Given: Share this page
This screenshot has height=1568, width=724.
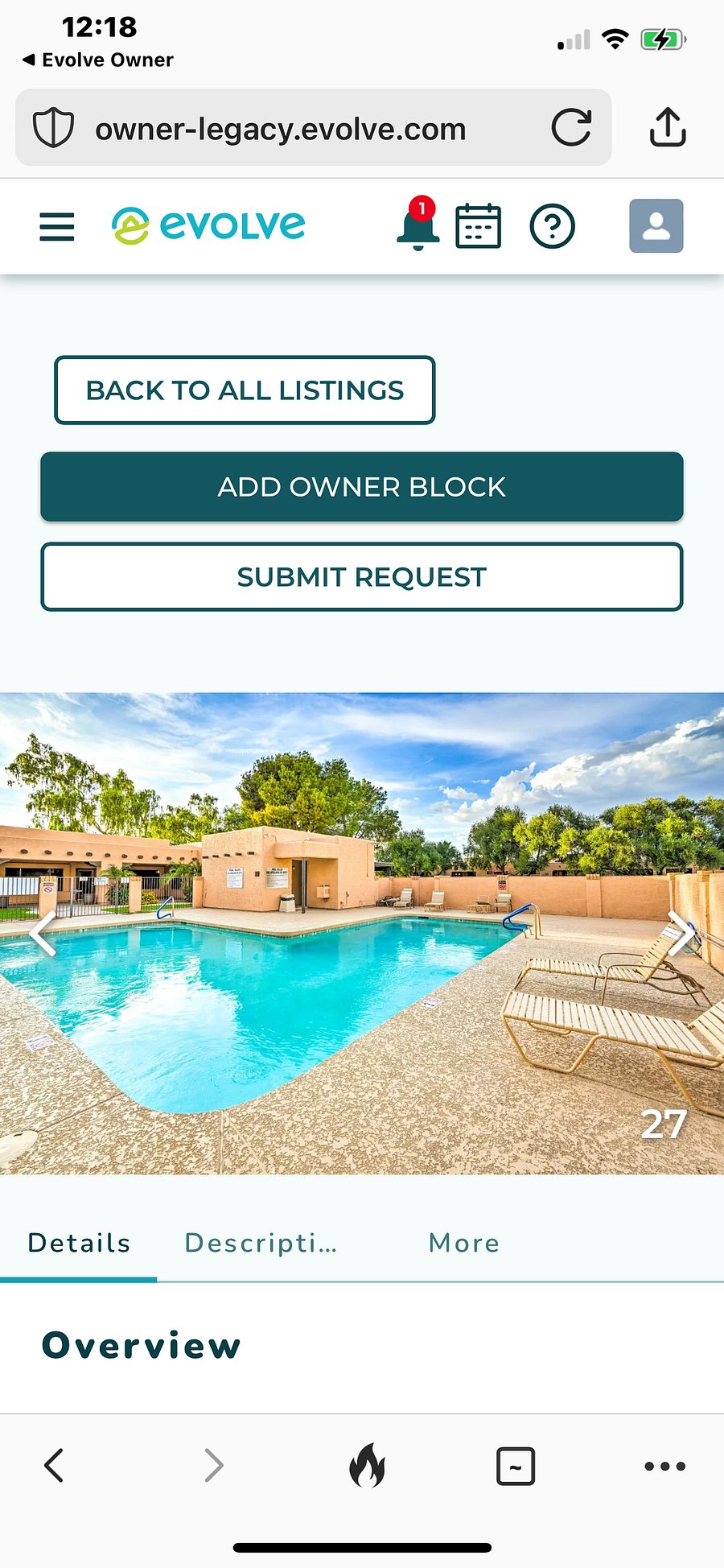Looking at the screenshot, I should tap(668, 128).
